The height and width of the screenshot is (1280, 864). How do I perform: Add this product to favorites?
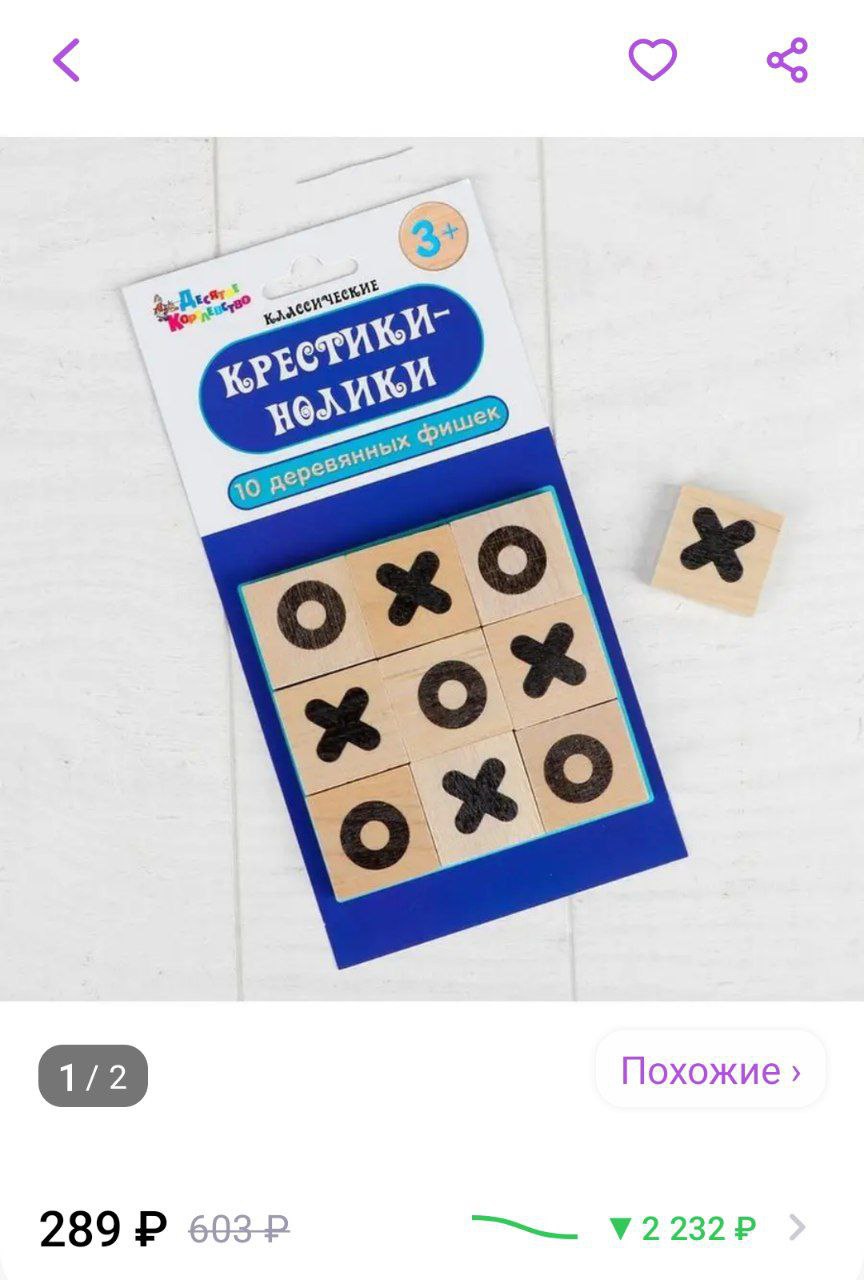pos(652,60)
